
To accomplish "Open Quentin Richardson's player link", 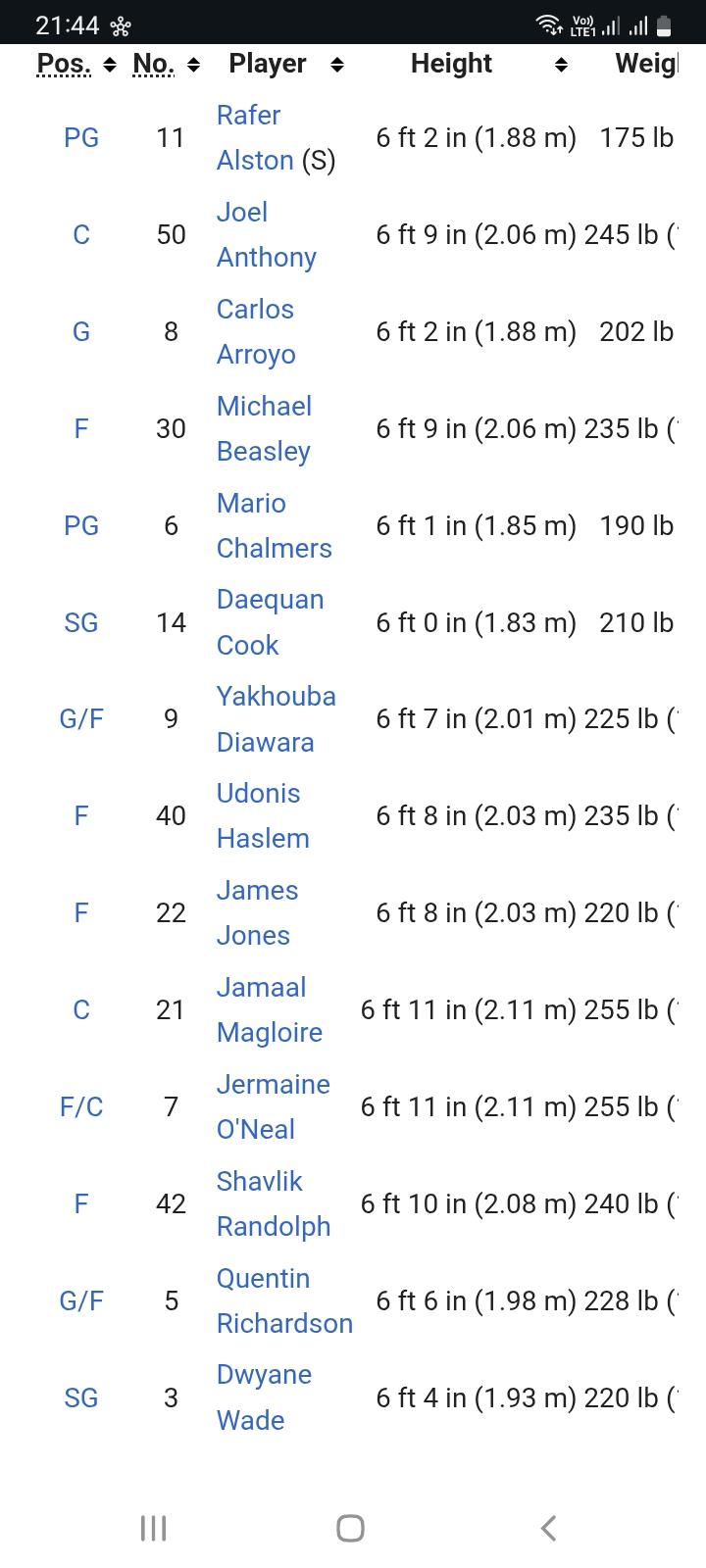I will 284,1300.
